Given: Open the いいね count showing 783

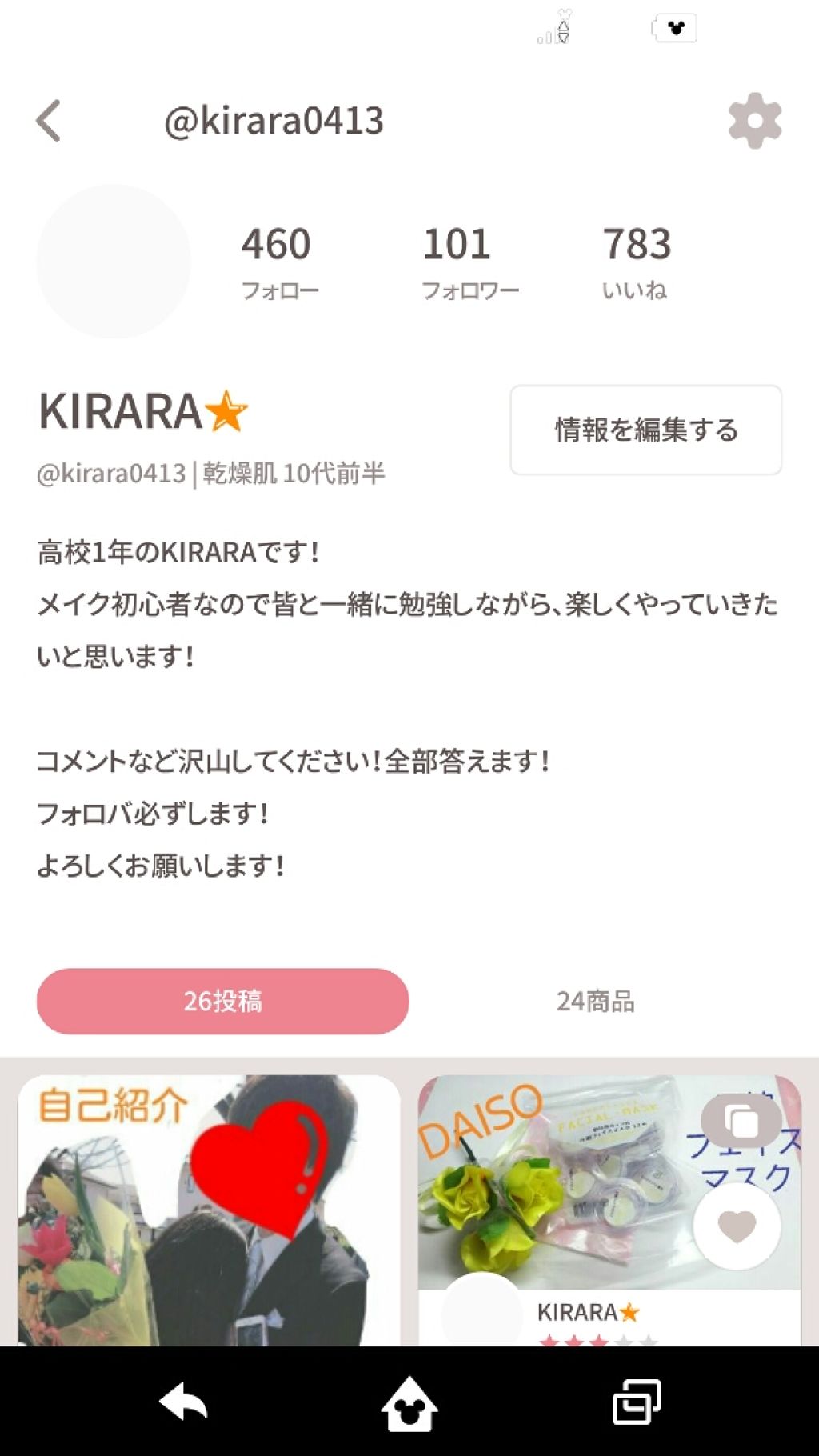Looking at the screenshot, I should [637, 260].
